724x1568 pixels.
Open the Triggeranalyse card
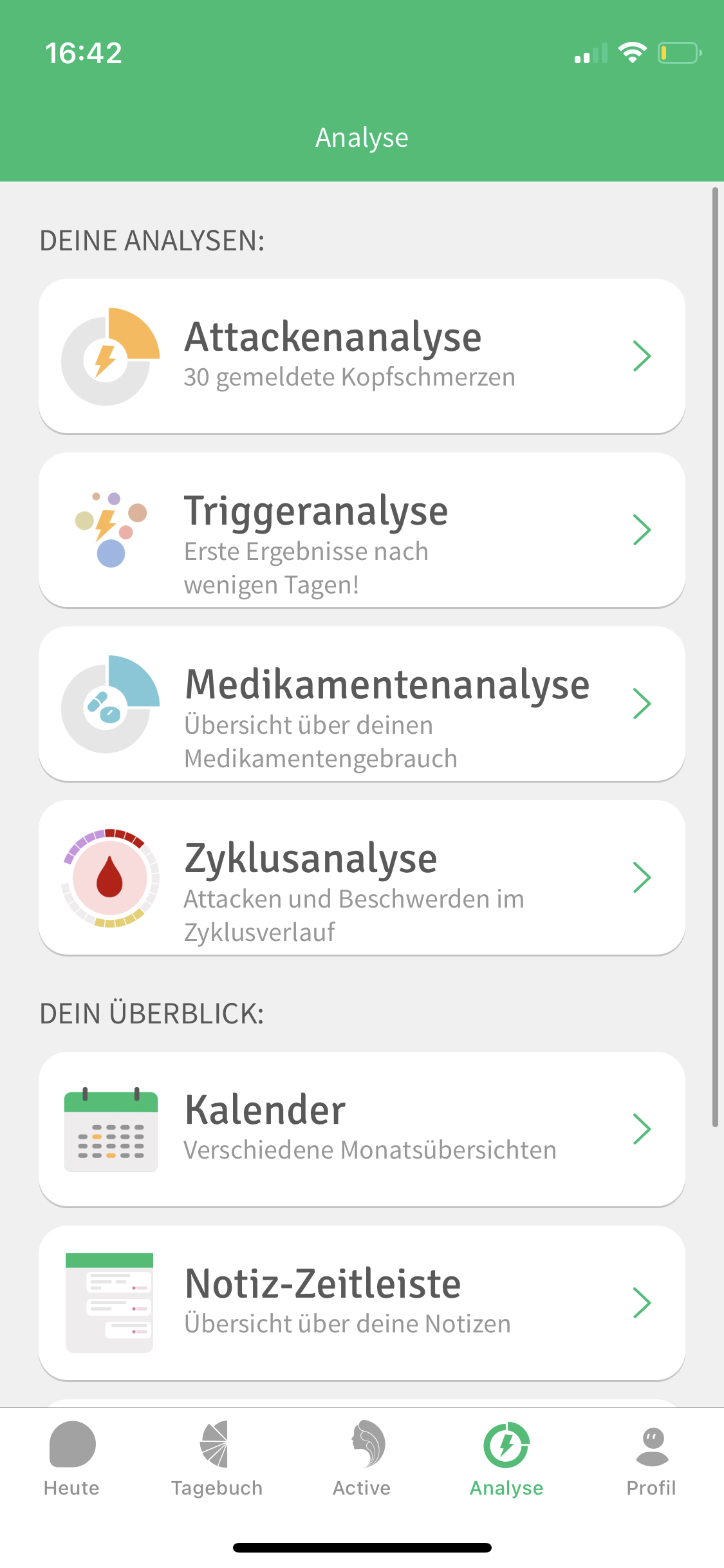coord(362,530)
